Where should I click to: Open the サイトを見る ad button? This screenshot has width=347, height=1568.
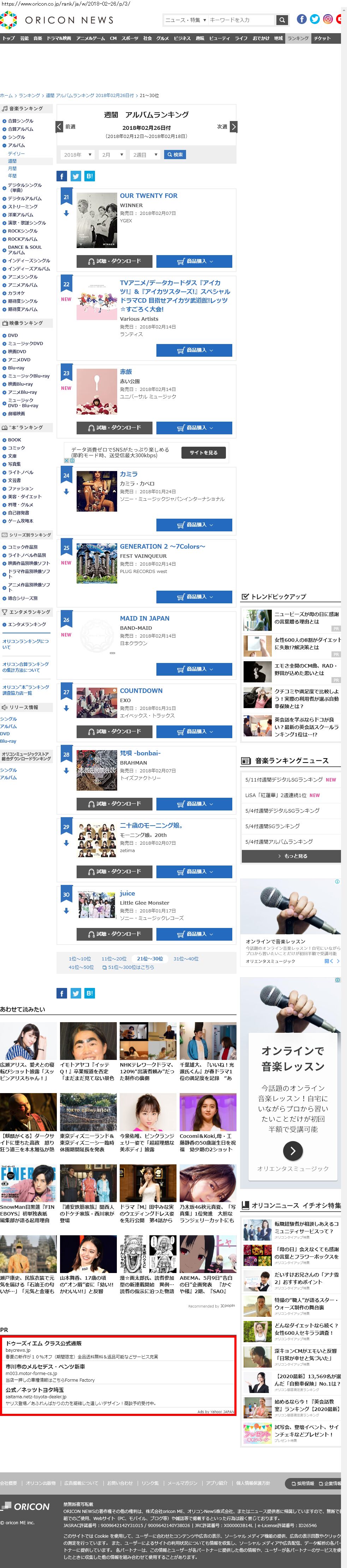point(203,452)
